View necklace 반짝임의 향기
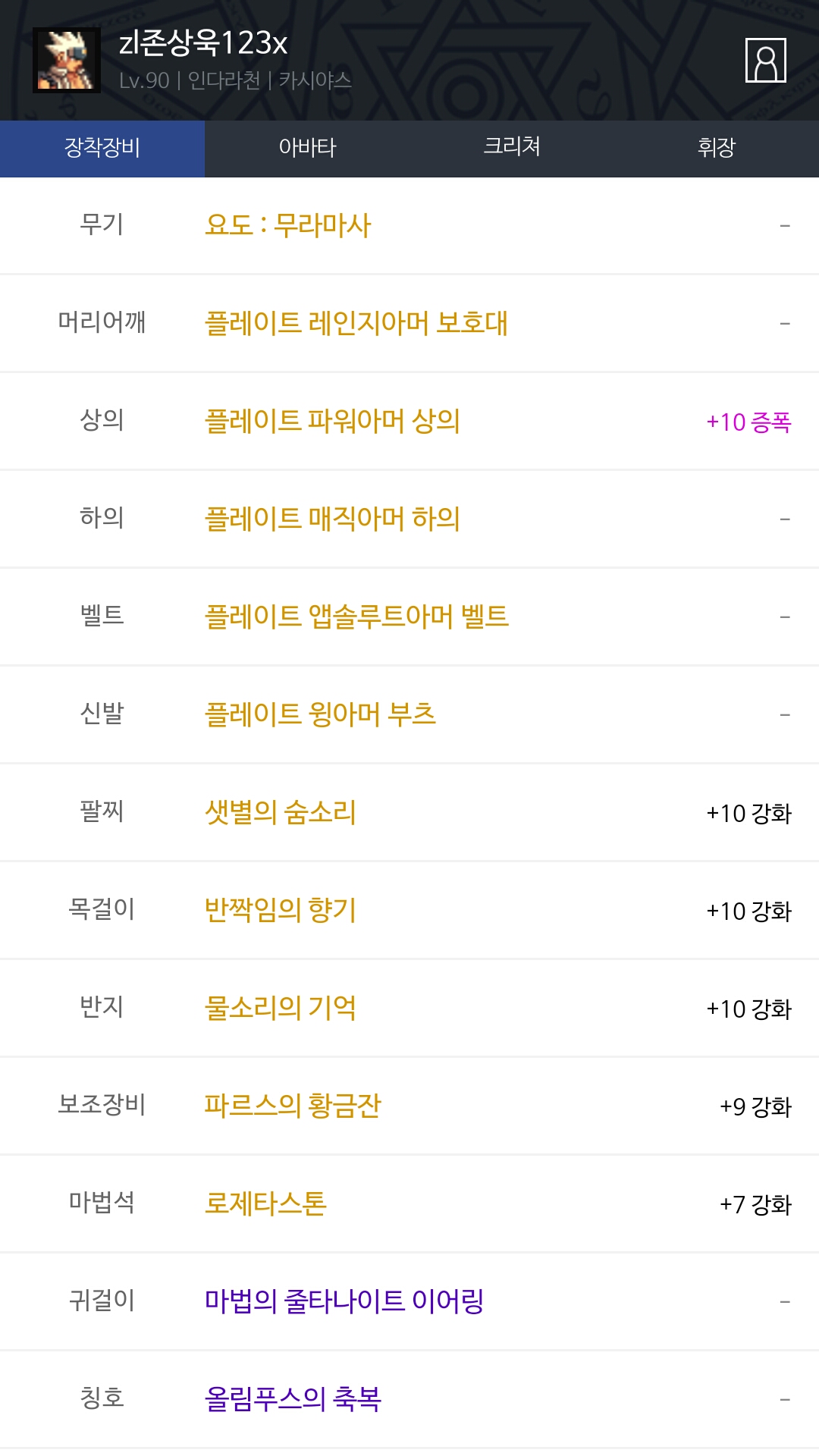Screen dimensions: 819x1456 281,911
